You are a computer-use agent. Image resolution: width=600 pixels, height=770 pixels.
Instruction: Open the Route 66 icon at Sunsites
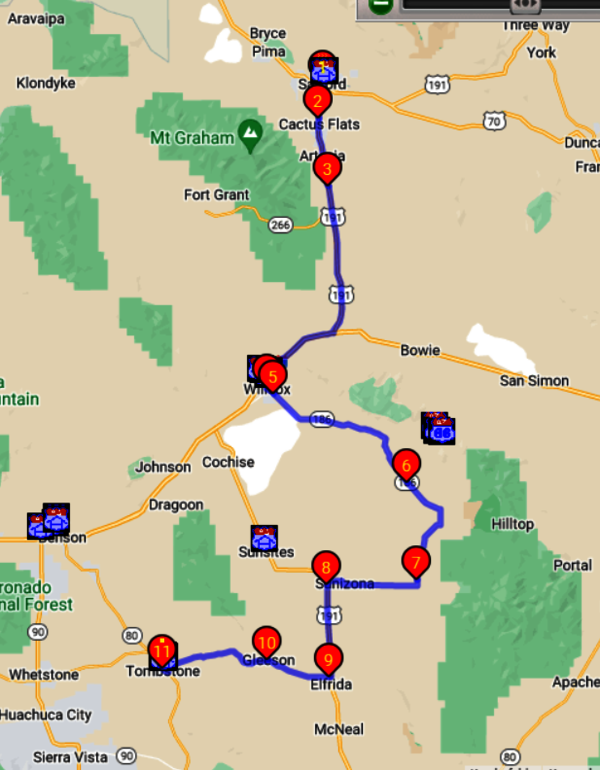click(x=264, y=539)
